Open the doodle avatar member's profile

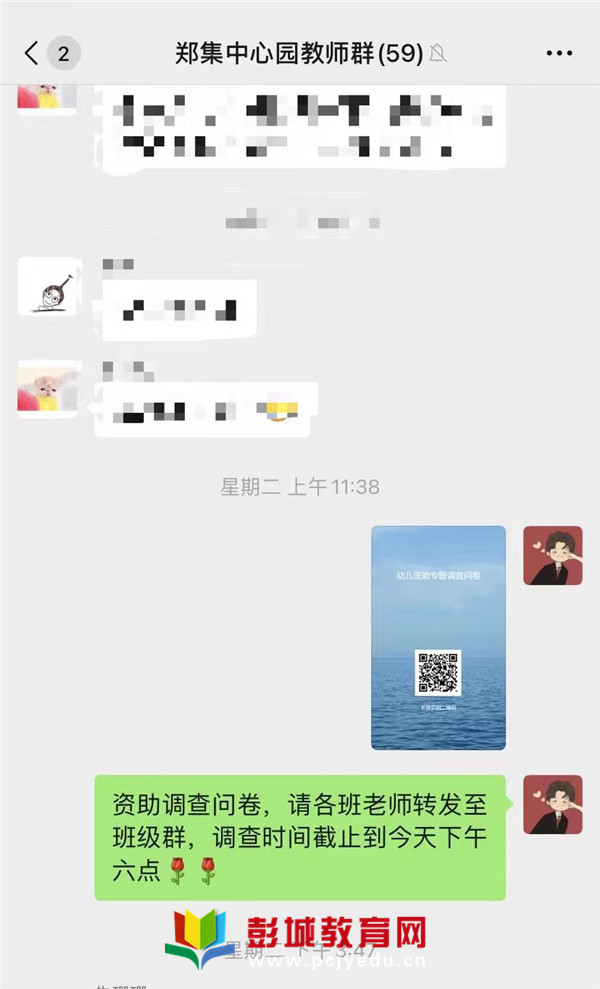click(47, 287)
